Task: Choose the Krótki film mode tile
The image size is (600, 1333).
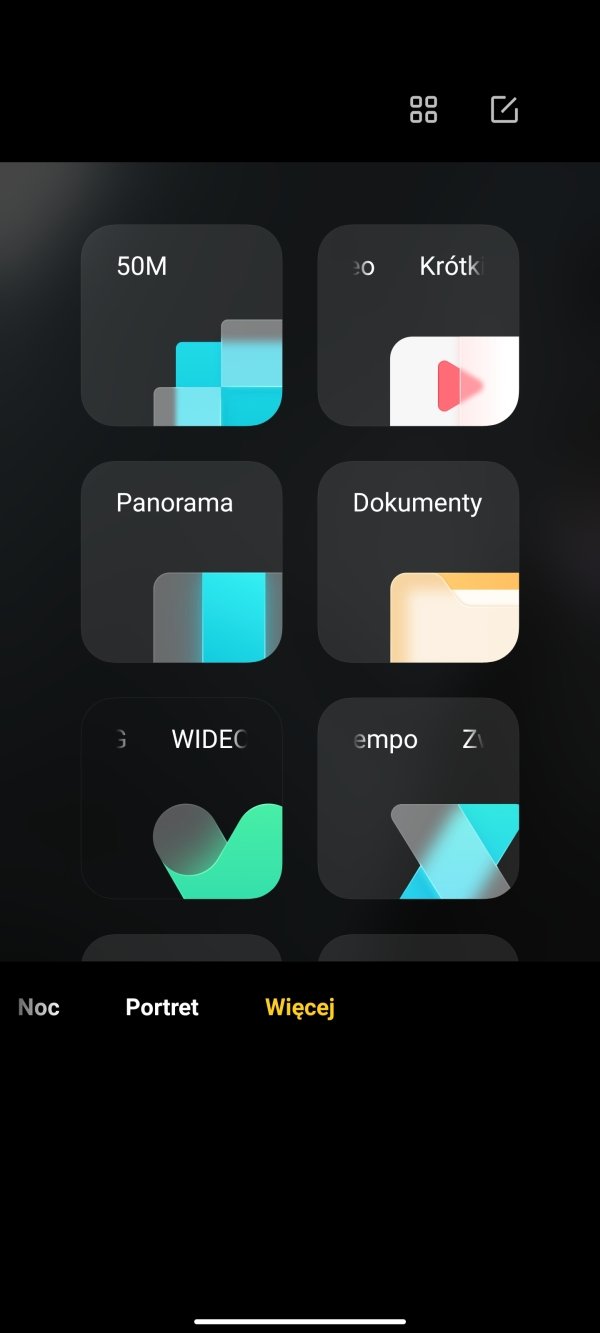Action: [418, 325]
